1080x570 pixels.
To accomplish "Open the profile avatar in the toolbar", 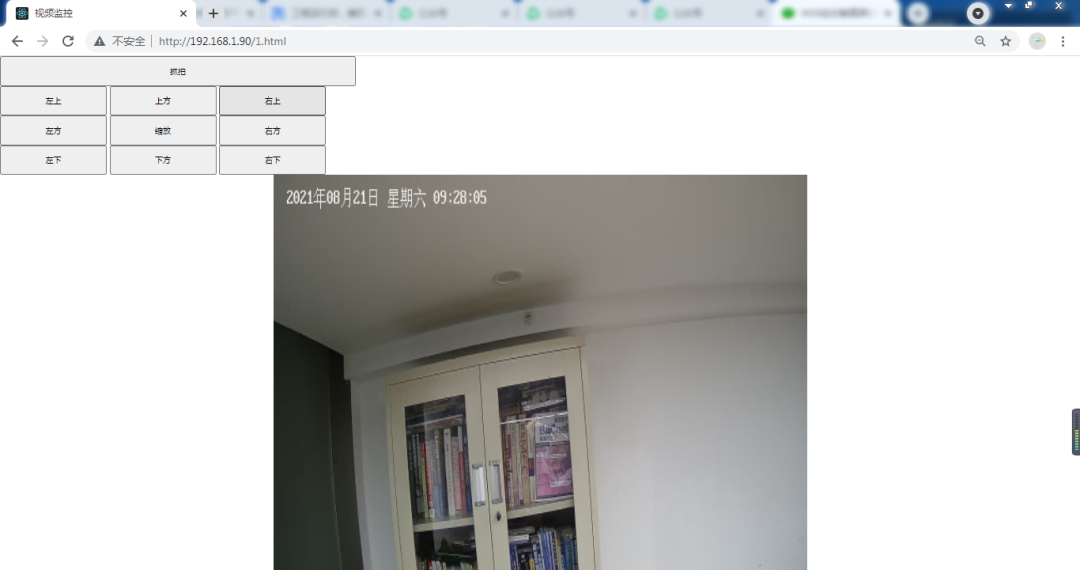I will pos(1037,41).
